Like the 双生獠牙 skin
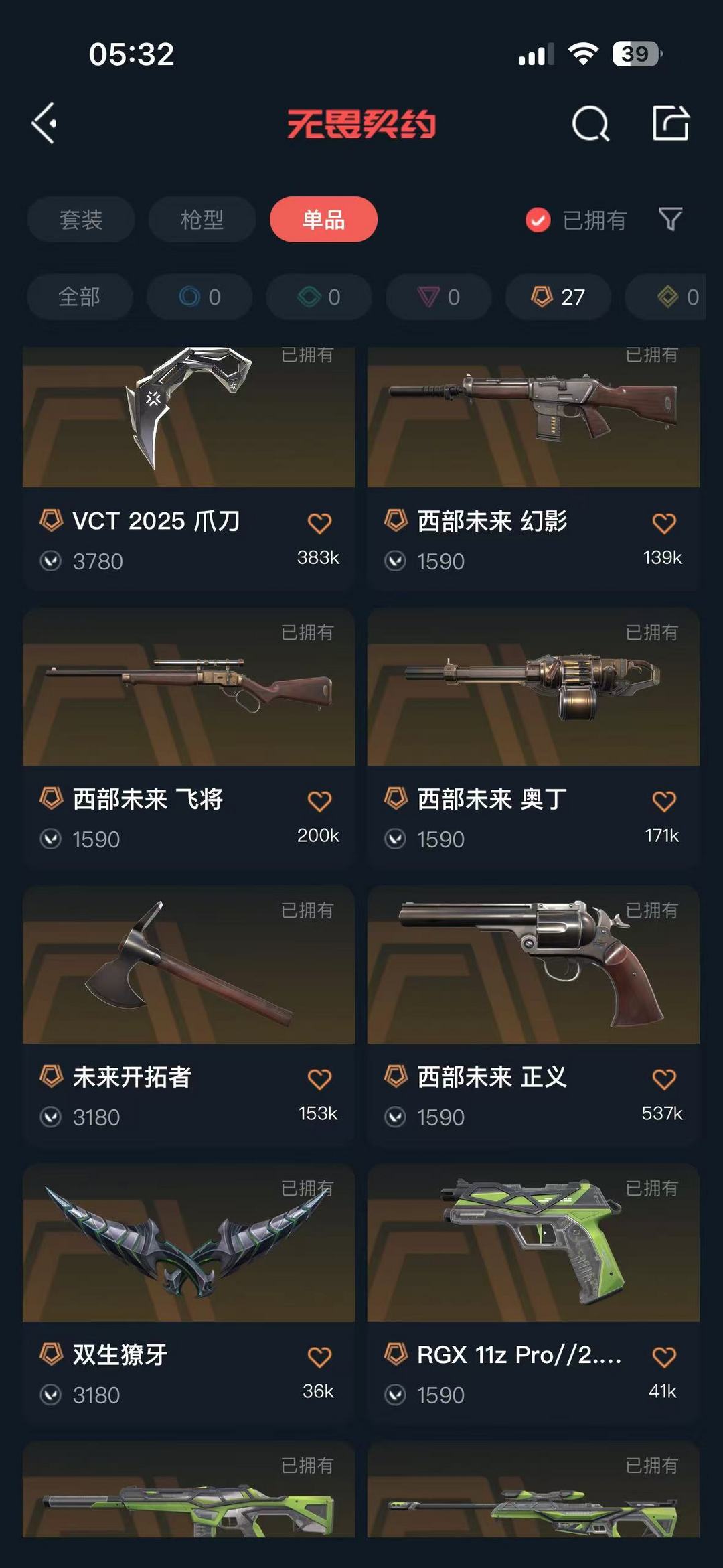 319,1358
